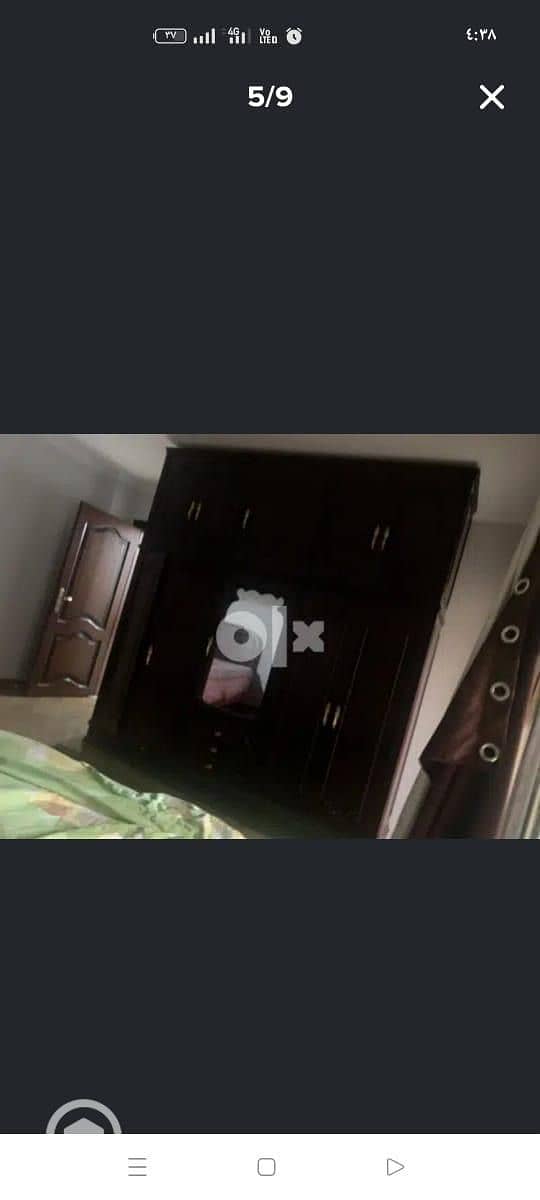
Task: Close the photo viewer with the X
Action: tap(491, 97)
